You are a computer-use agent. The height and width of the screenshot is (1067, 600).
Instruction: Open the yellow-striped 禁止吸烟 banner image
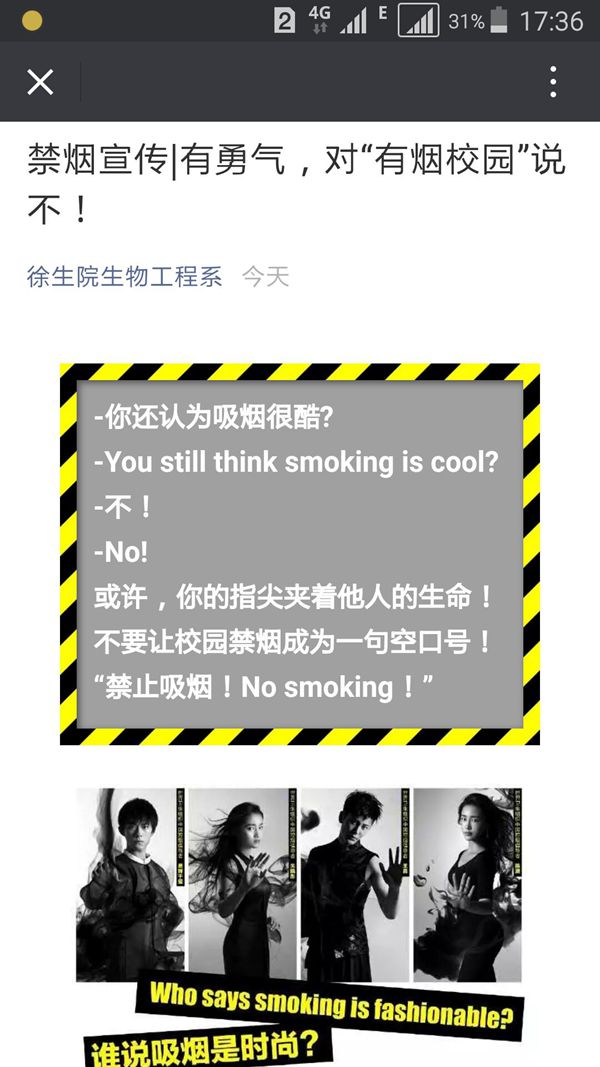pos(299,554)
